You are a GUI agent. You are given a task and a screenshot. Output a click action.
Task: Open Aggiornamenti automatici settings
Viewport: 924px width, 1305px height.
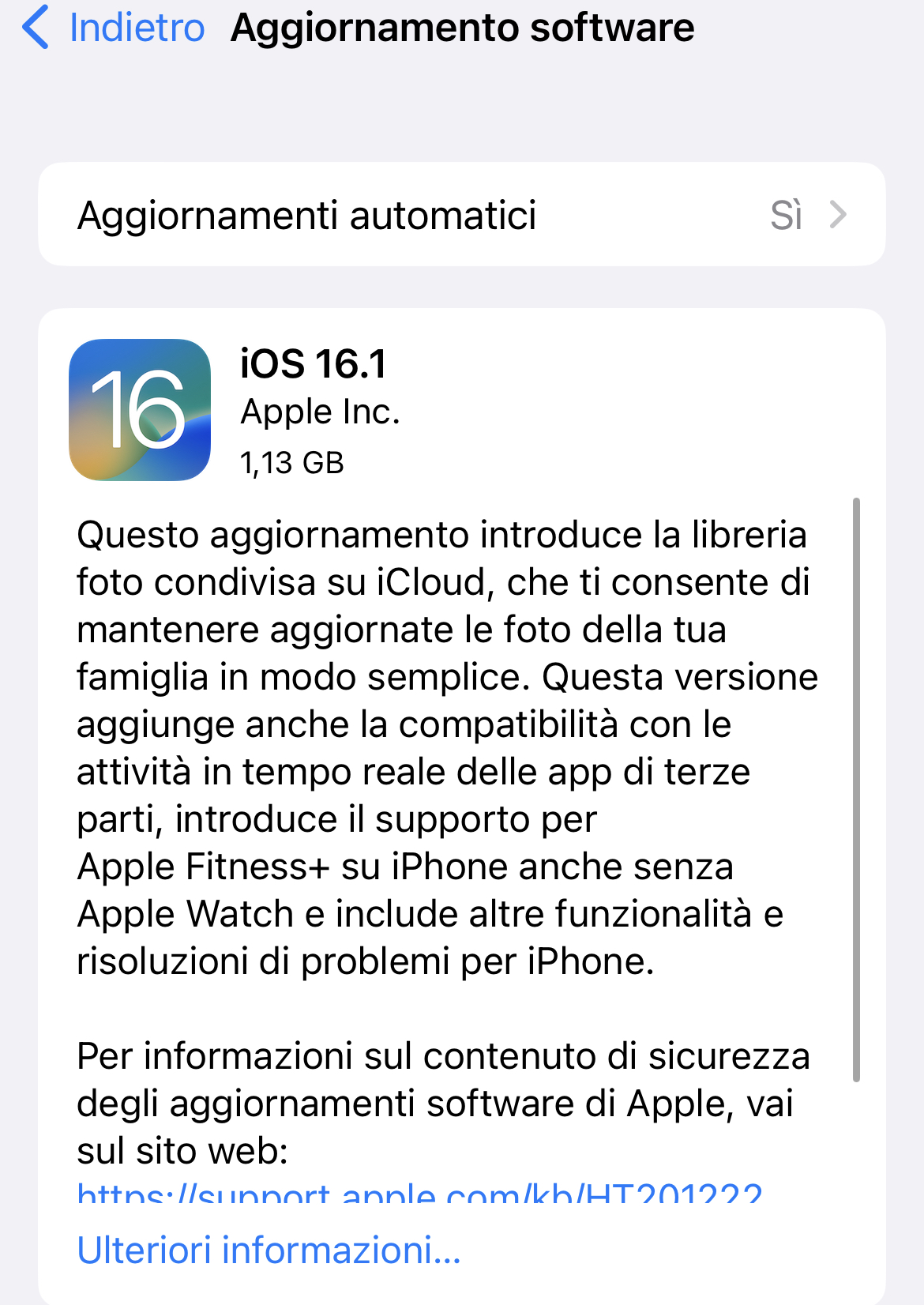(461, 215)
